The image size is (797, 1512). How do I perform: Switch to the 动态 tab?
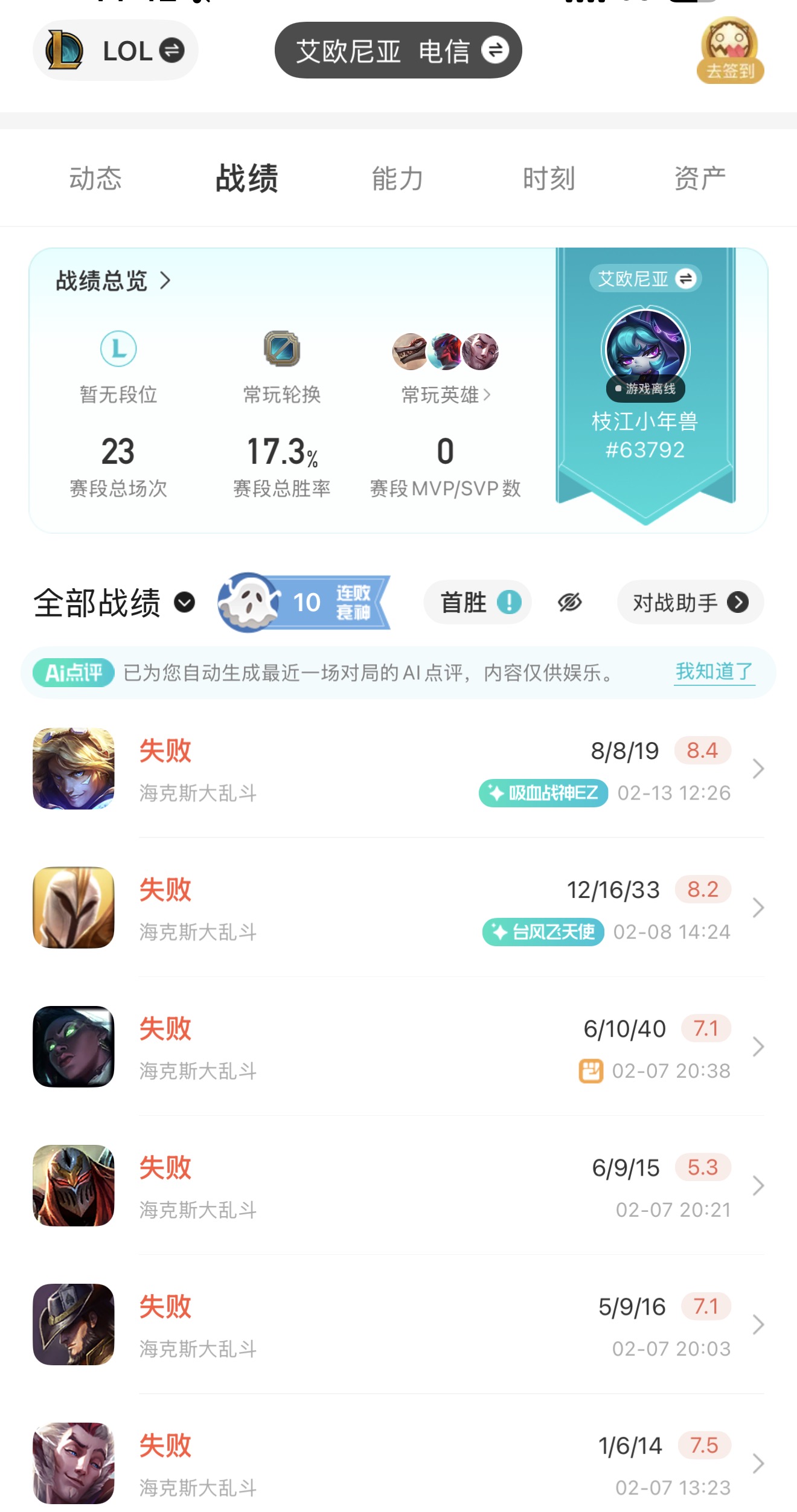(x=95, y=179)
